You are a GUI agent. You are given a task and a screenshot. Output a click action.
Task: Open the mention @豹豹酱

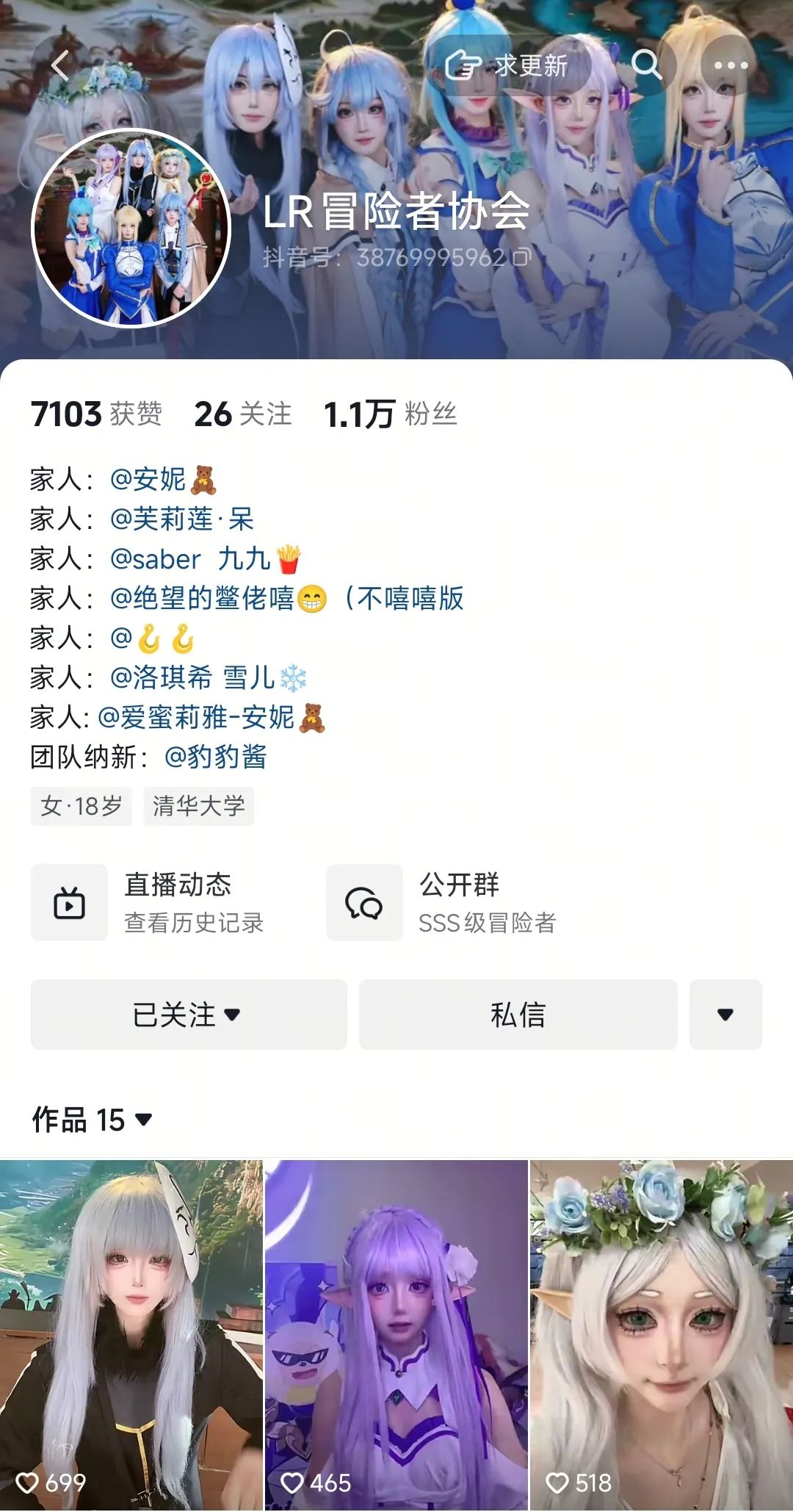[215, 757]
